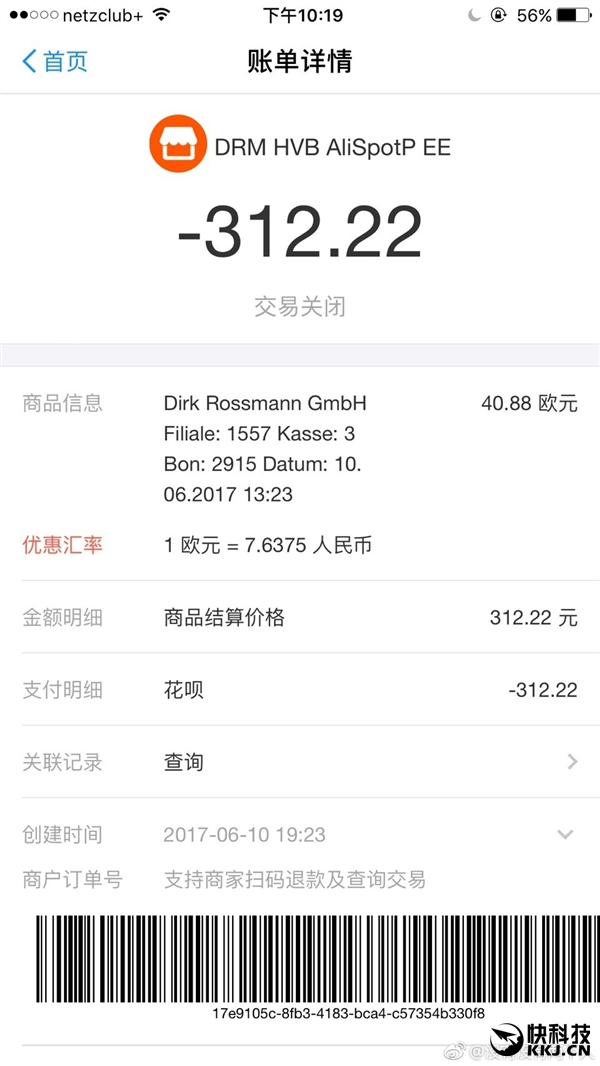The image size is (600, 1066).
Task: Open the 关联记录 查询 row
Action: point(300,762)
